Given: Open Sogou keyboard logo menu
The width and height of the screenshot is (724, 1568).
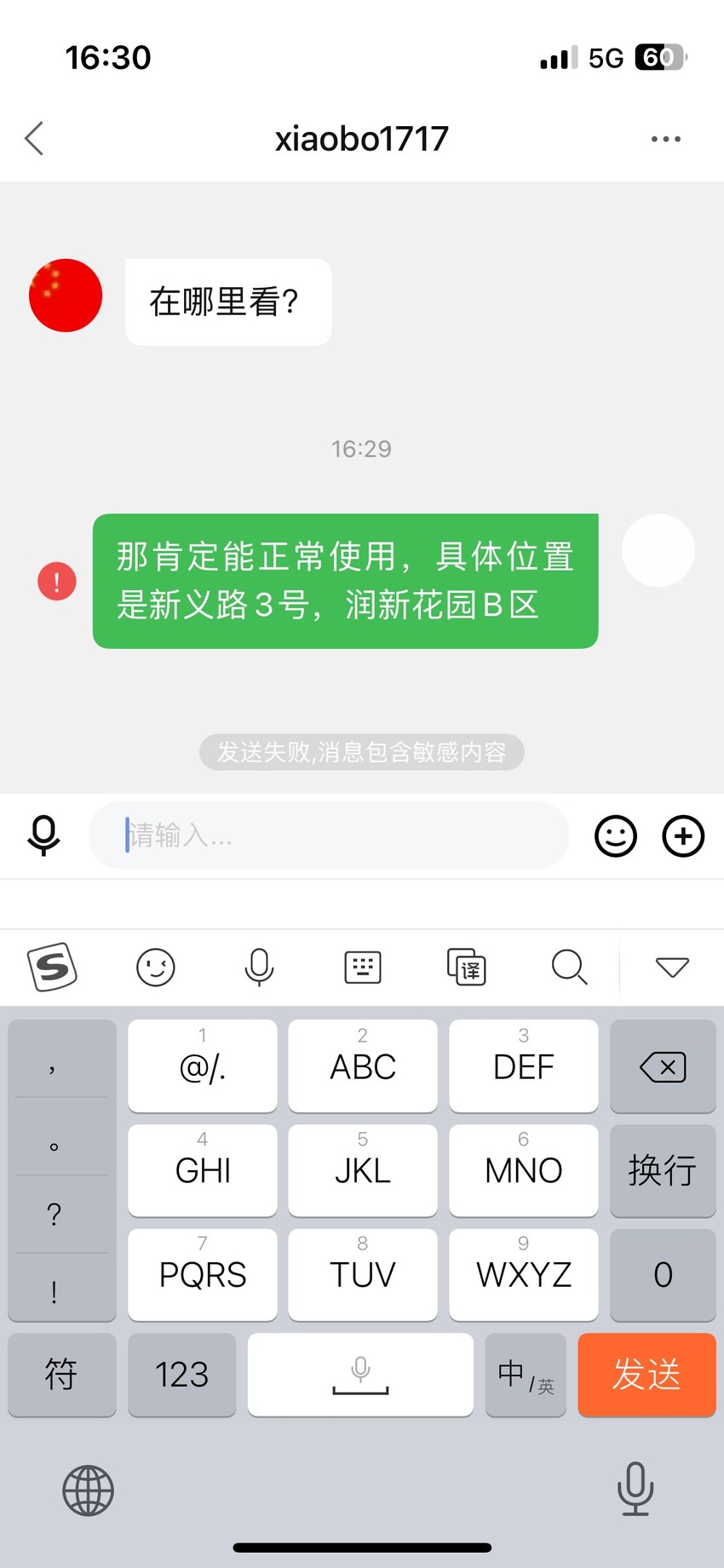Looking at the screenshot, I should coord(53,967).
